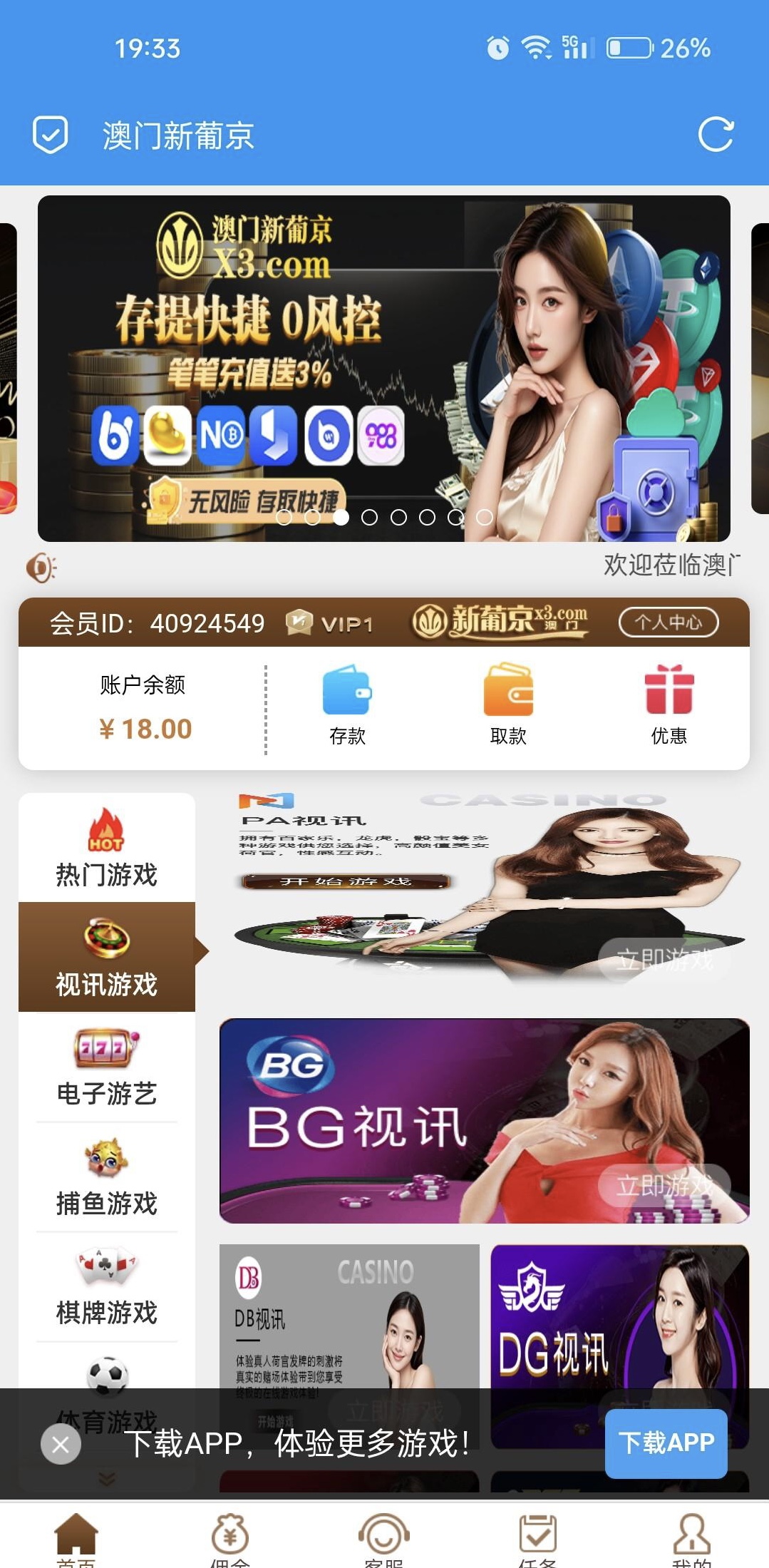Reload the page with the refresh icon
The image size is (769, 1568).
point(716,135)
